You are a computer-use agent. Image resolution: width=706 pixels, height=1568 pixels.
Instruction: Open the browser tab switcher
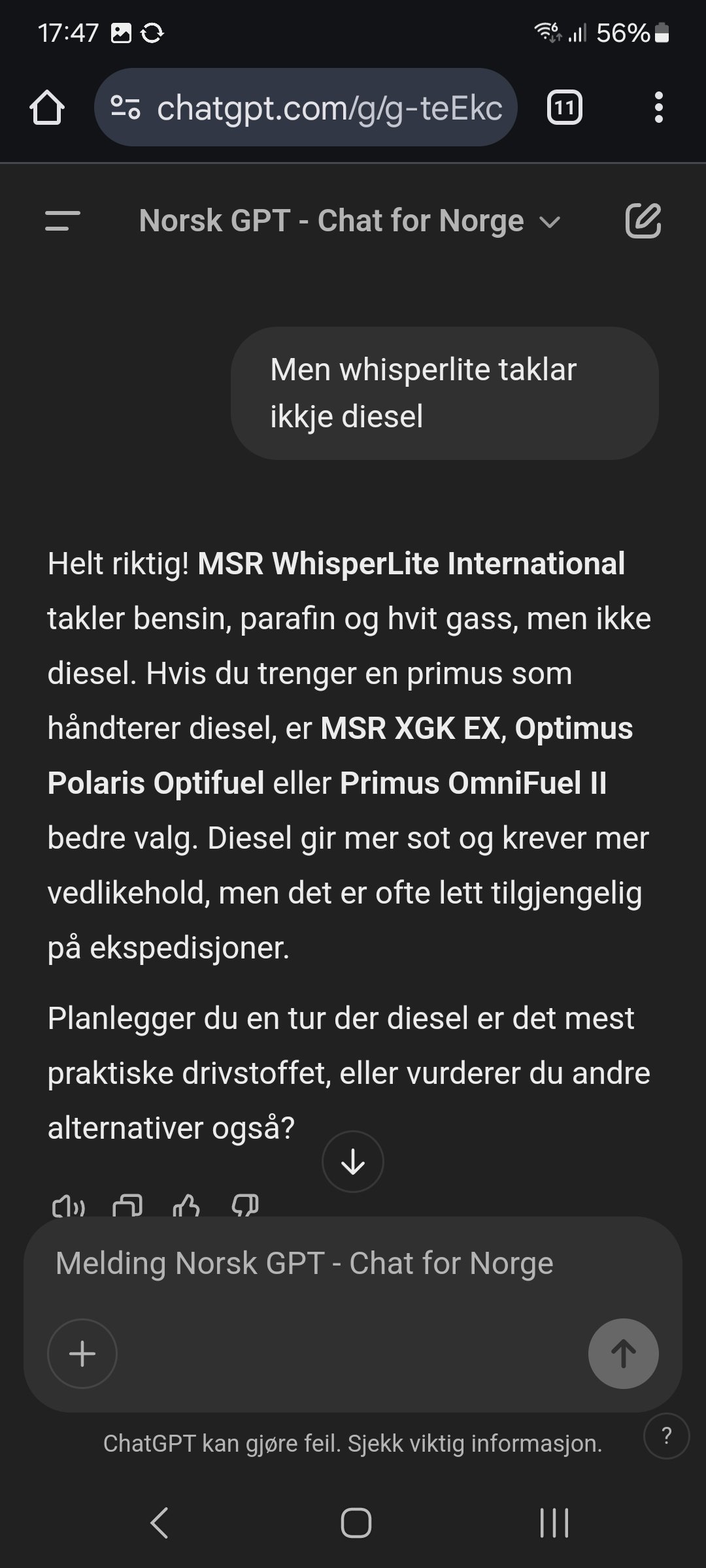pyautogui.click(x=564, y=108)
